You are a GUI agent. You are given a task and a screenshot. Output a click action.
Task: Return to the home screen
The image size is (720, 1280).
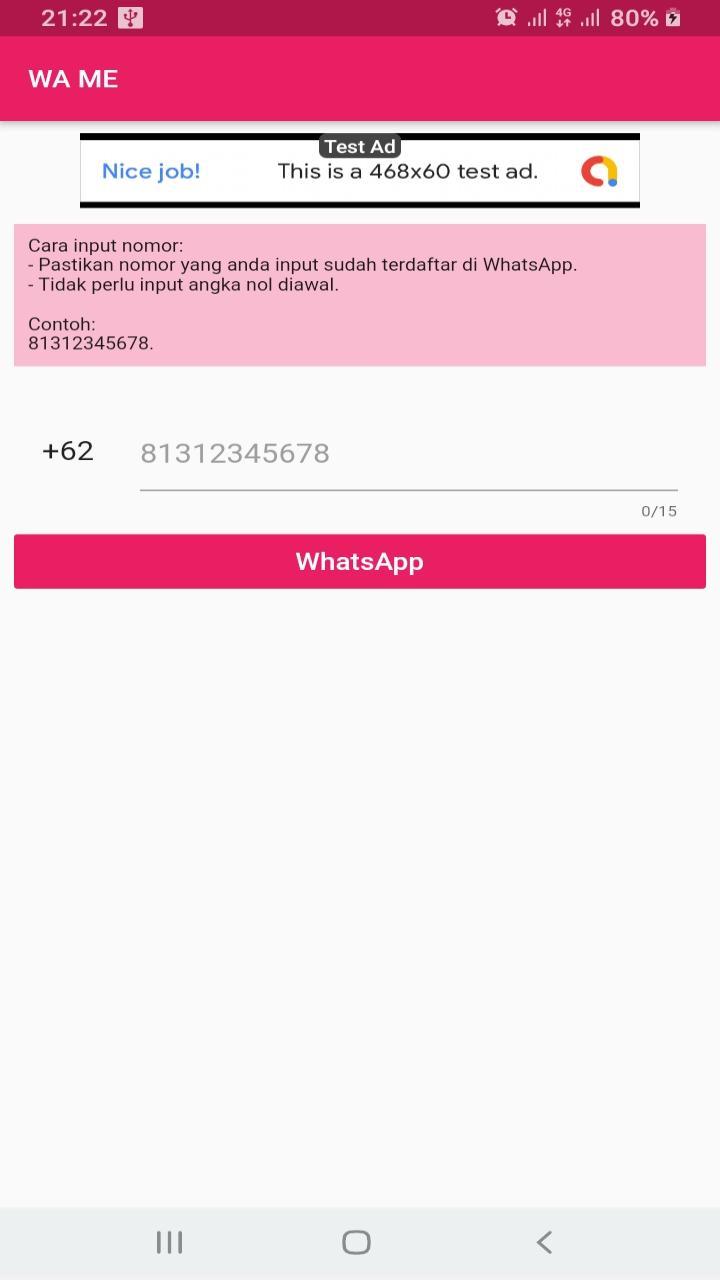coord(356,1242)
